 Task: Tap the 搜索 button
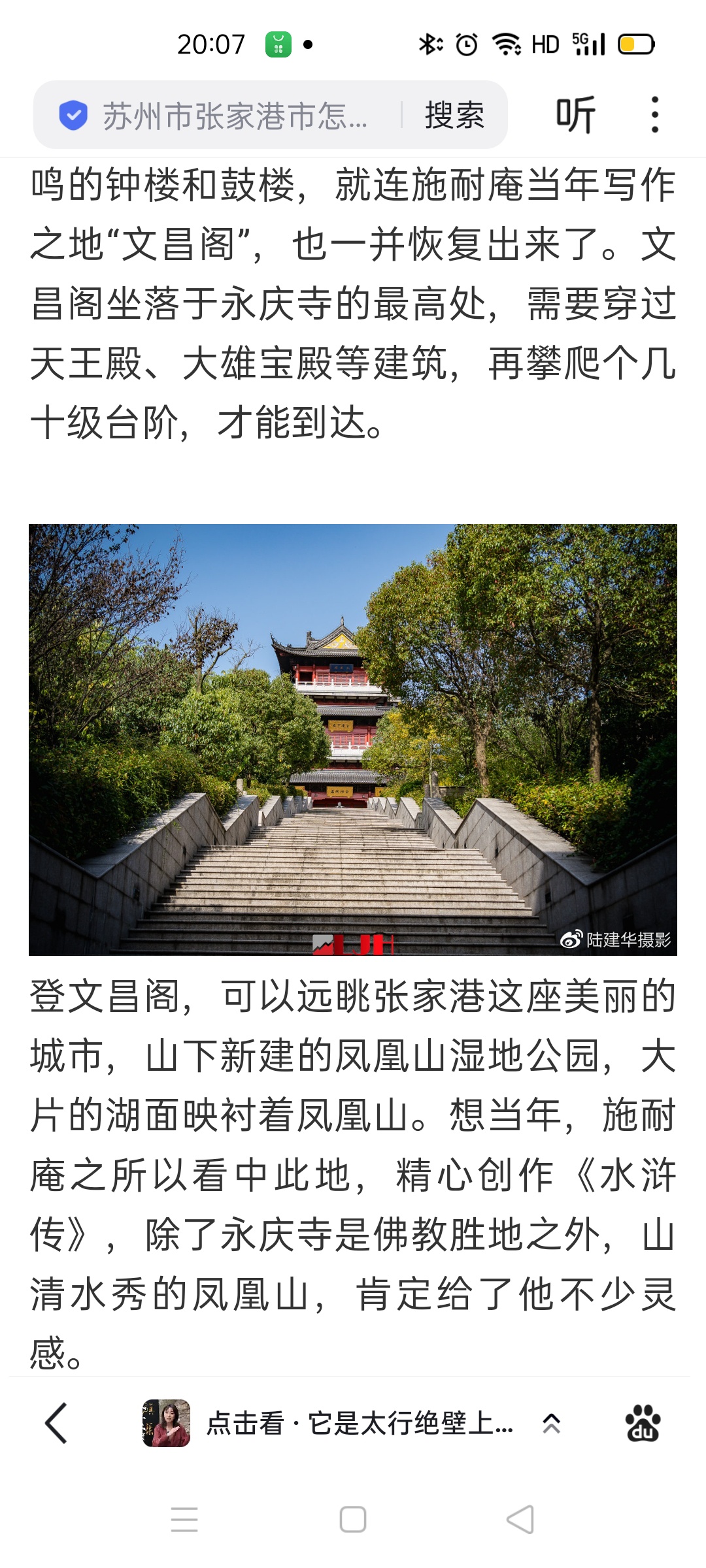(454, 116)
